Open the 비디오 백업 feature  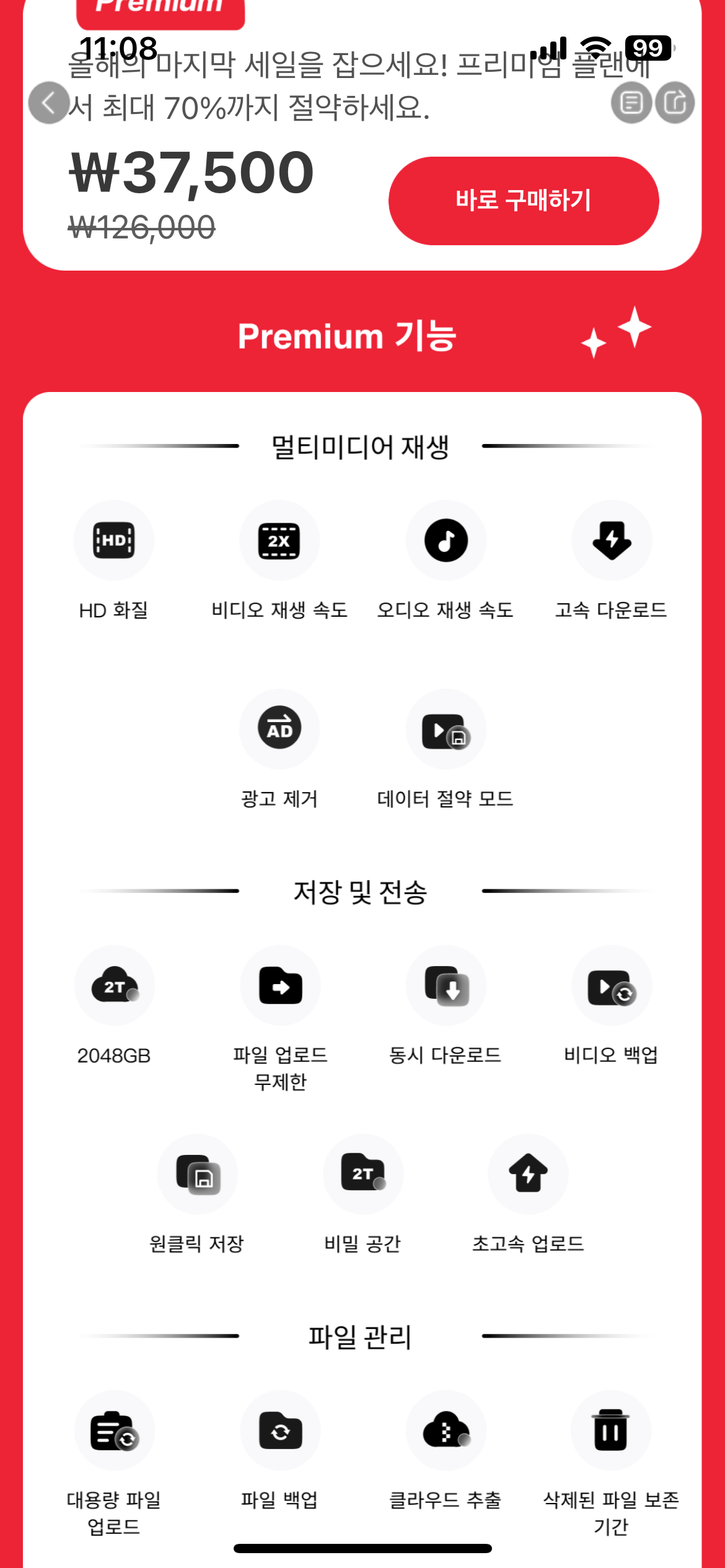click(x=612, y=1006)
